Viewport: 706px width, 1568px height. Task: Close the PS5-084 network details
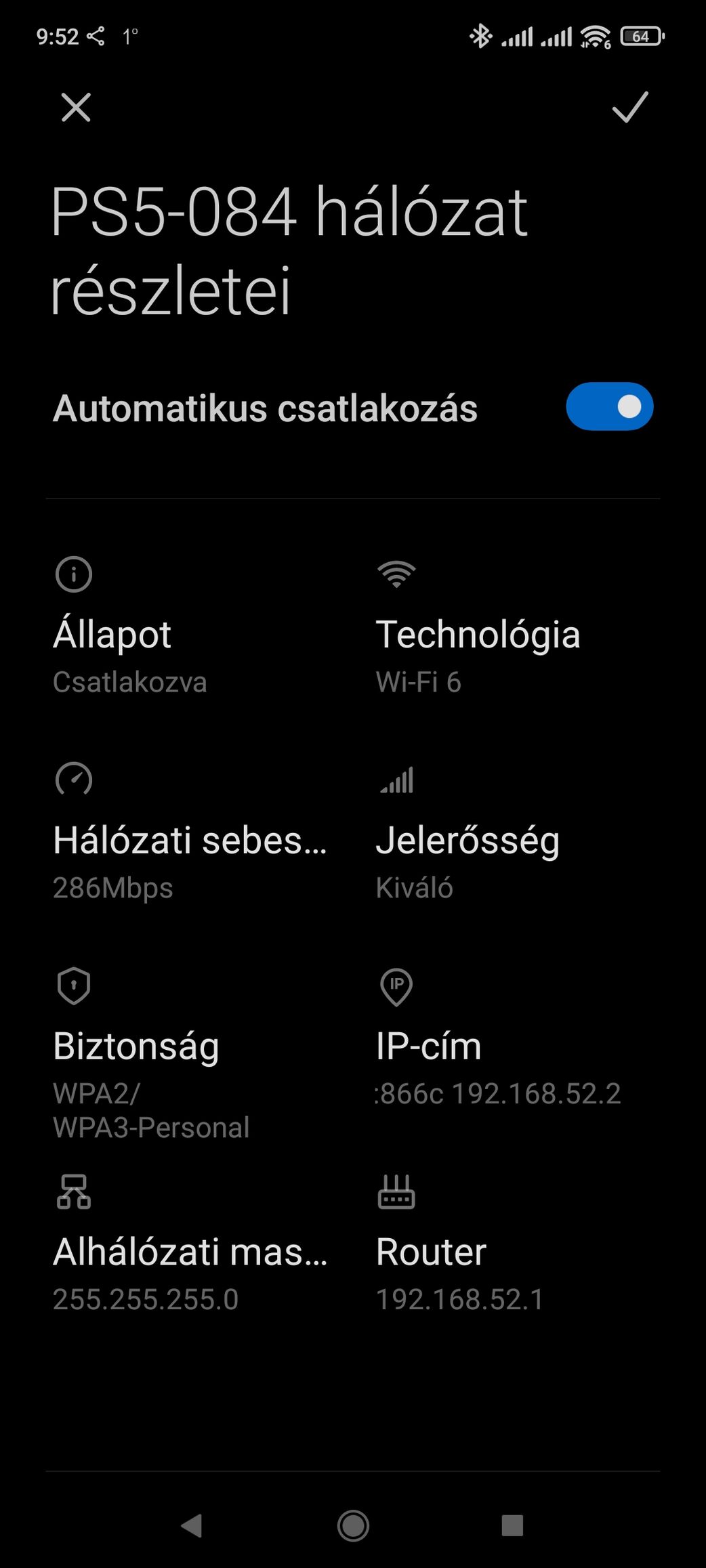[76, 107]
